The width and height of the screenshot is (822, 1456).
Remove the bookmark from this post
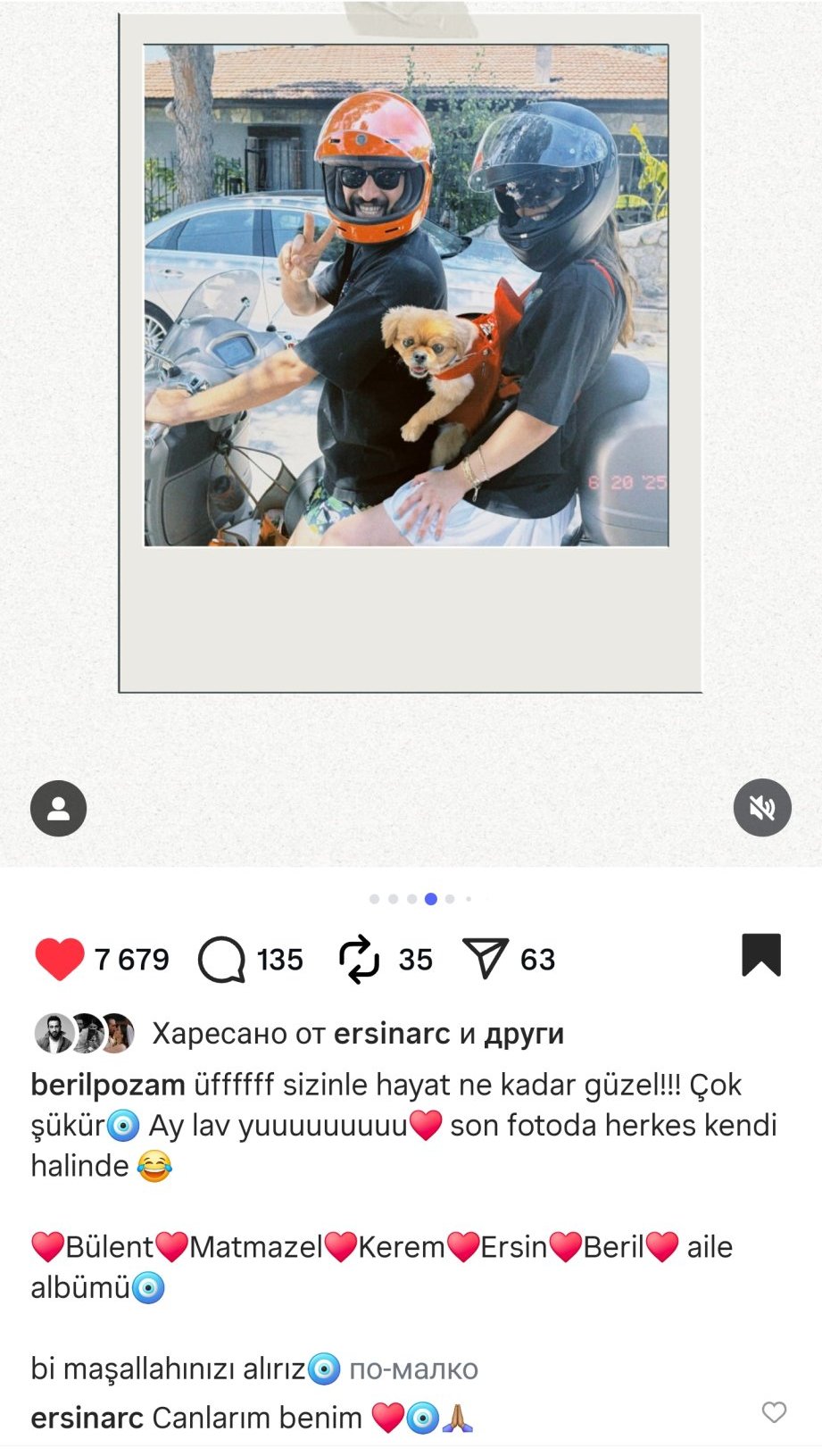[760, 954]
